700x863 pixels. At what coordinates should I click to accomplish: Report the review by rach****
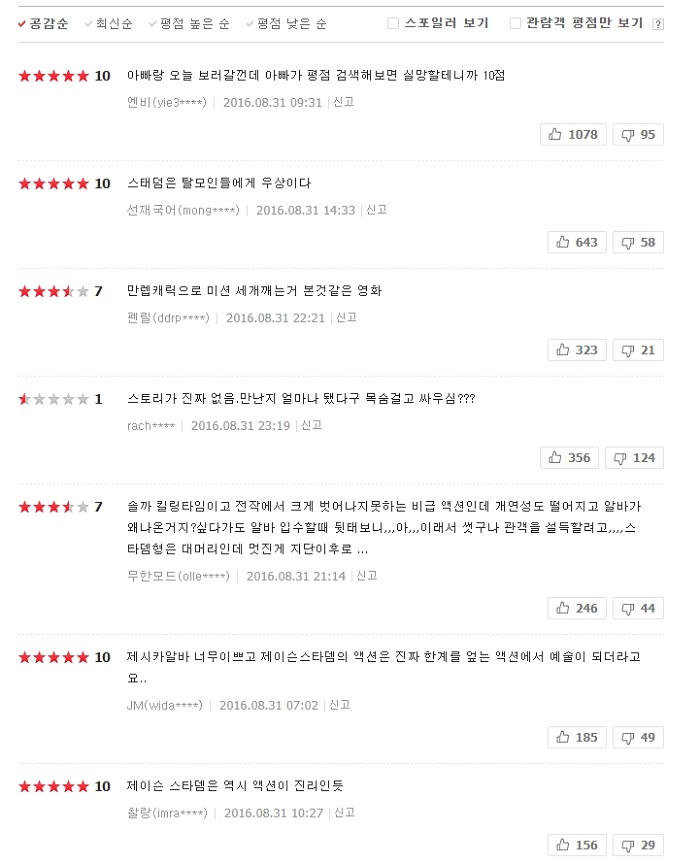coord(311,426)
